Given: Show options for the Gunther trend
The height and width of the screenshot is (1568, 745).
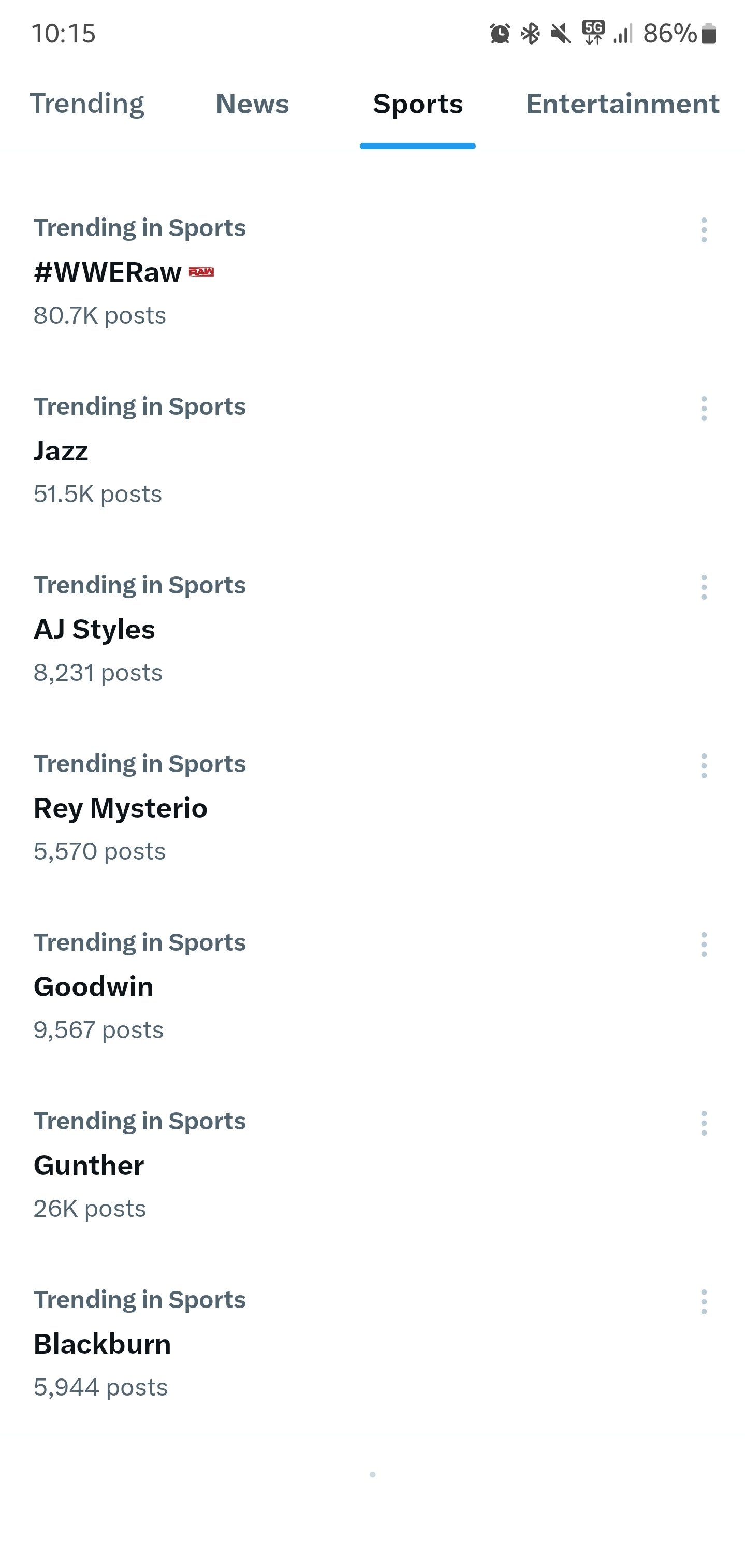Looking at the screenshot, I should coord(704,1123).
